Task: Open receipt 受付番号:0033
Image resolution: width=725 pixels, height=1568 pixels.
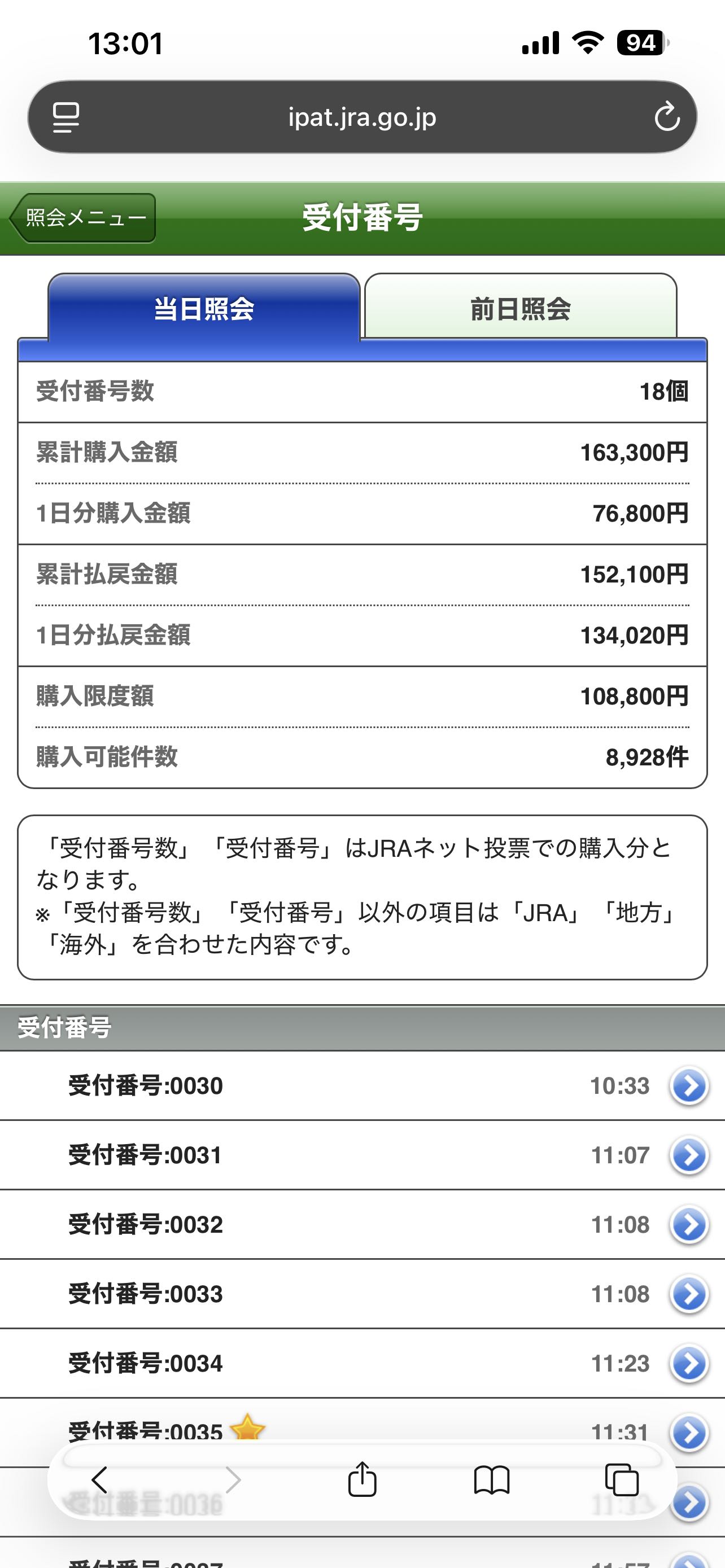Action: click(688, 1294)
